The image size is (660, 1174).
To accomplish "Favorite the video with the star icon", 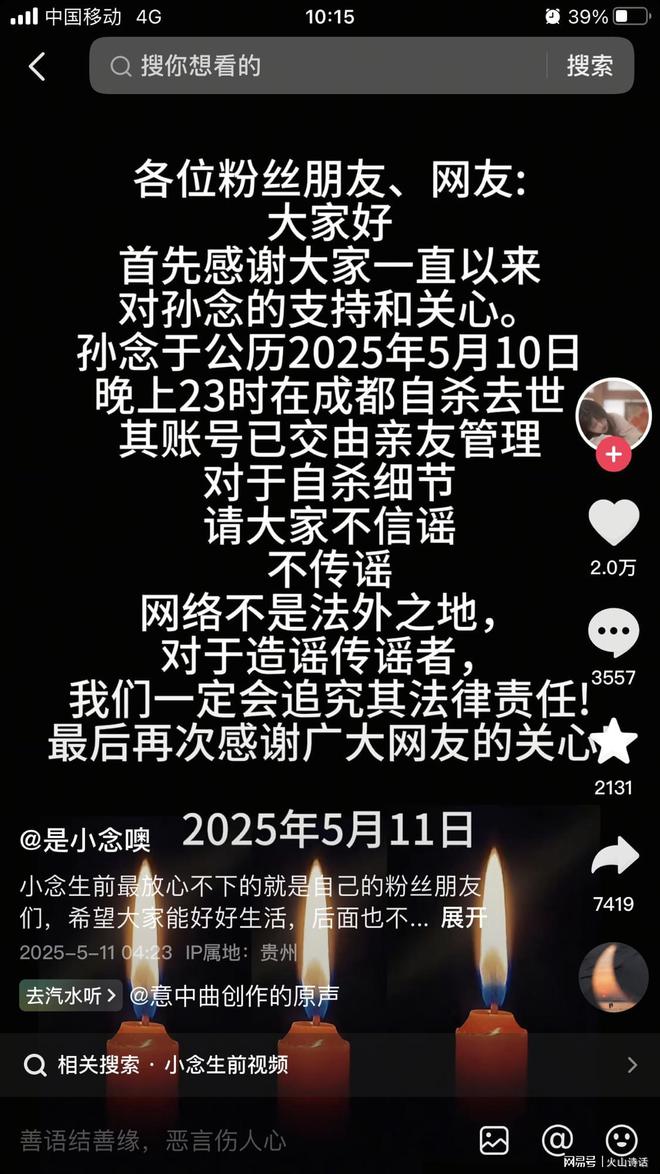I will point(614,740).
